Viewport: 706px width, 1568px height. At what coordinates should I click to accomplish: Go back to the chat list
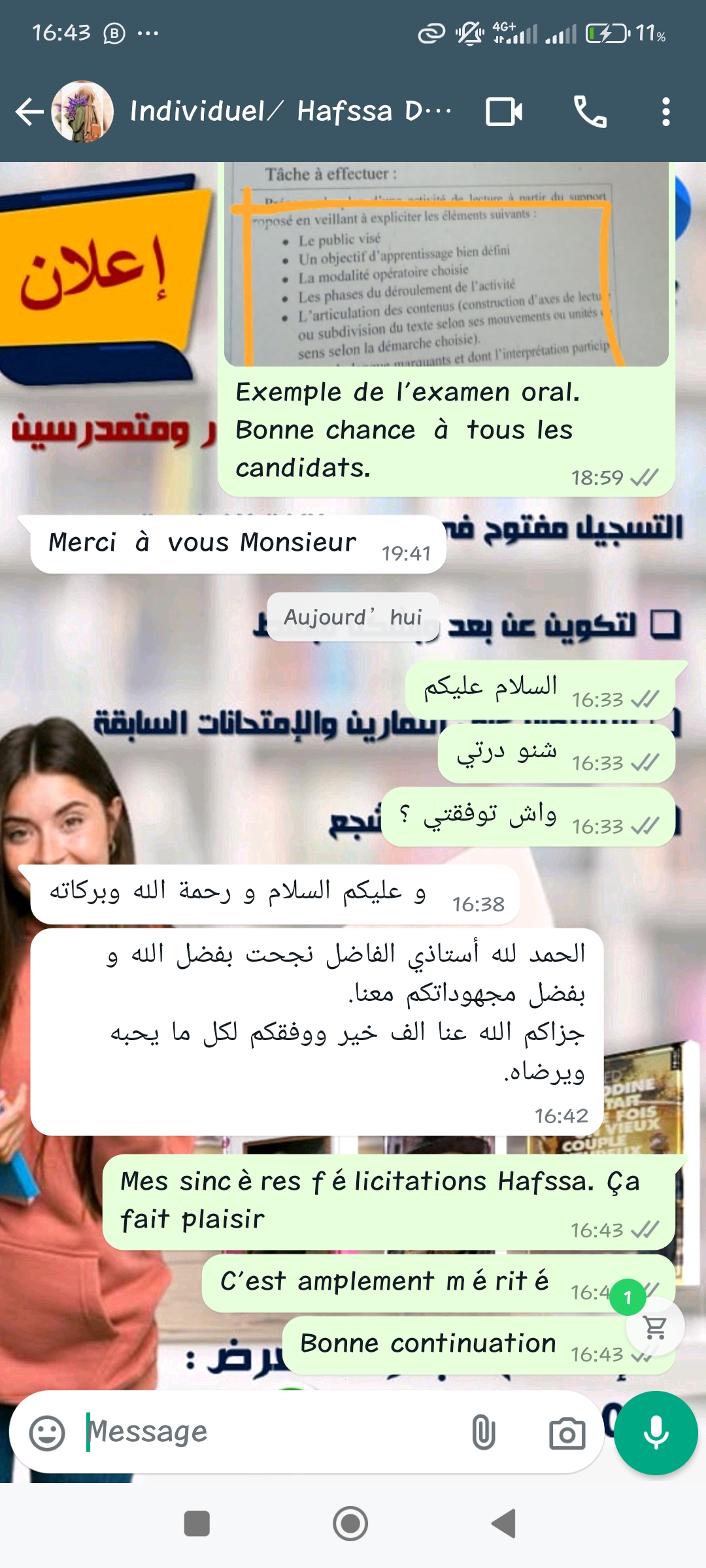click(x=29, y=112)
